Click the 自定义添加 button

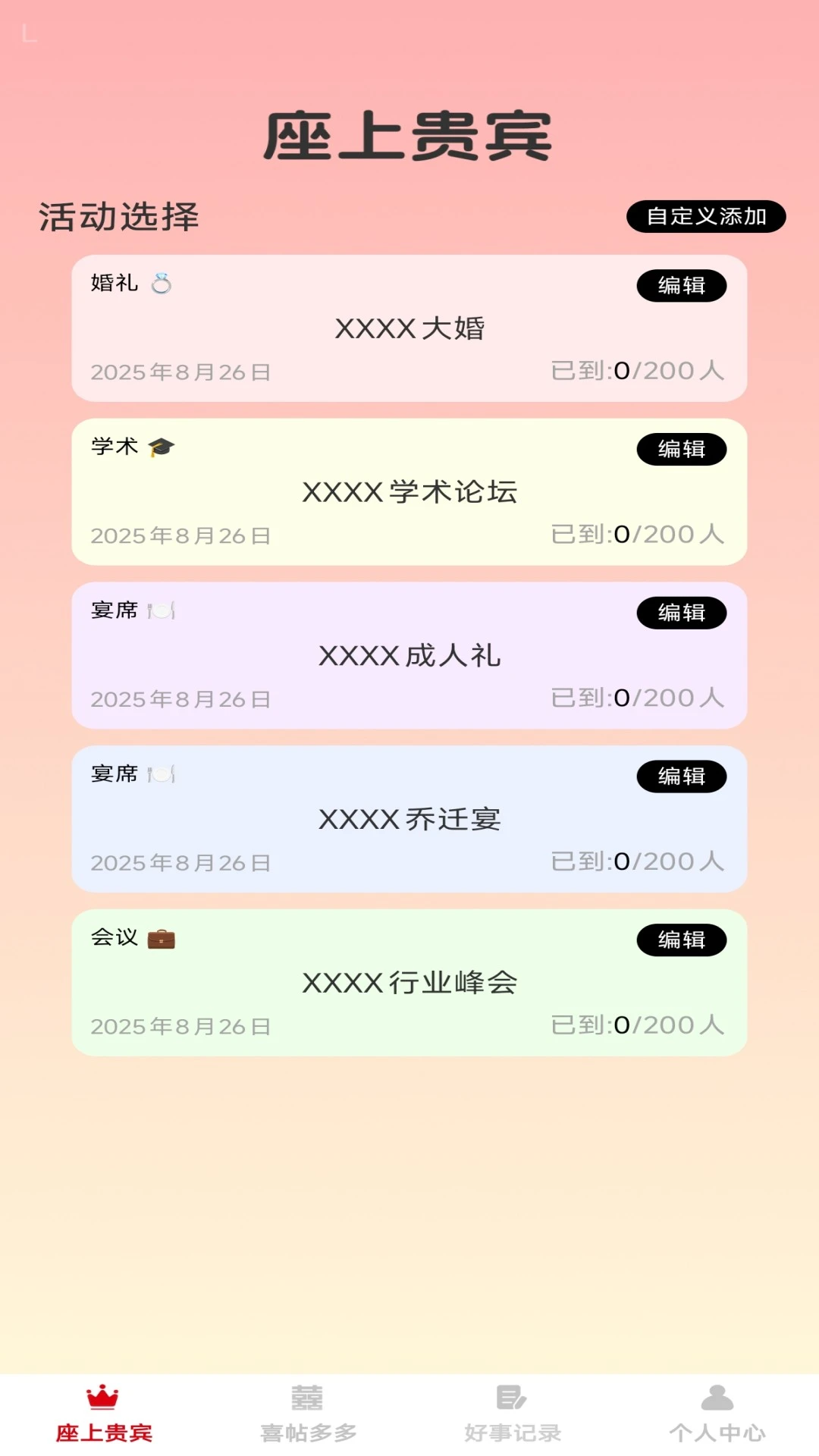[707, 216]
